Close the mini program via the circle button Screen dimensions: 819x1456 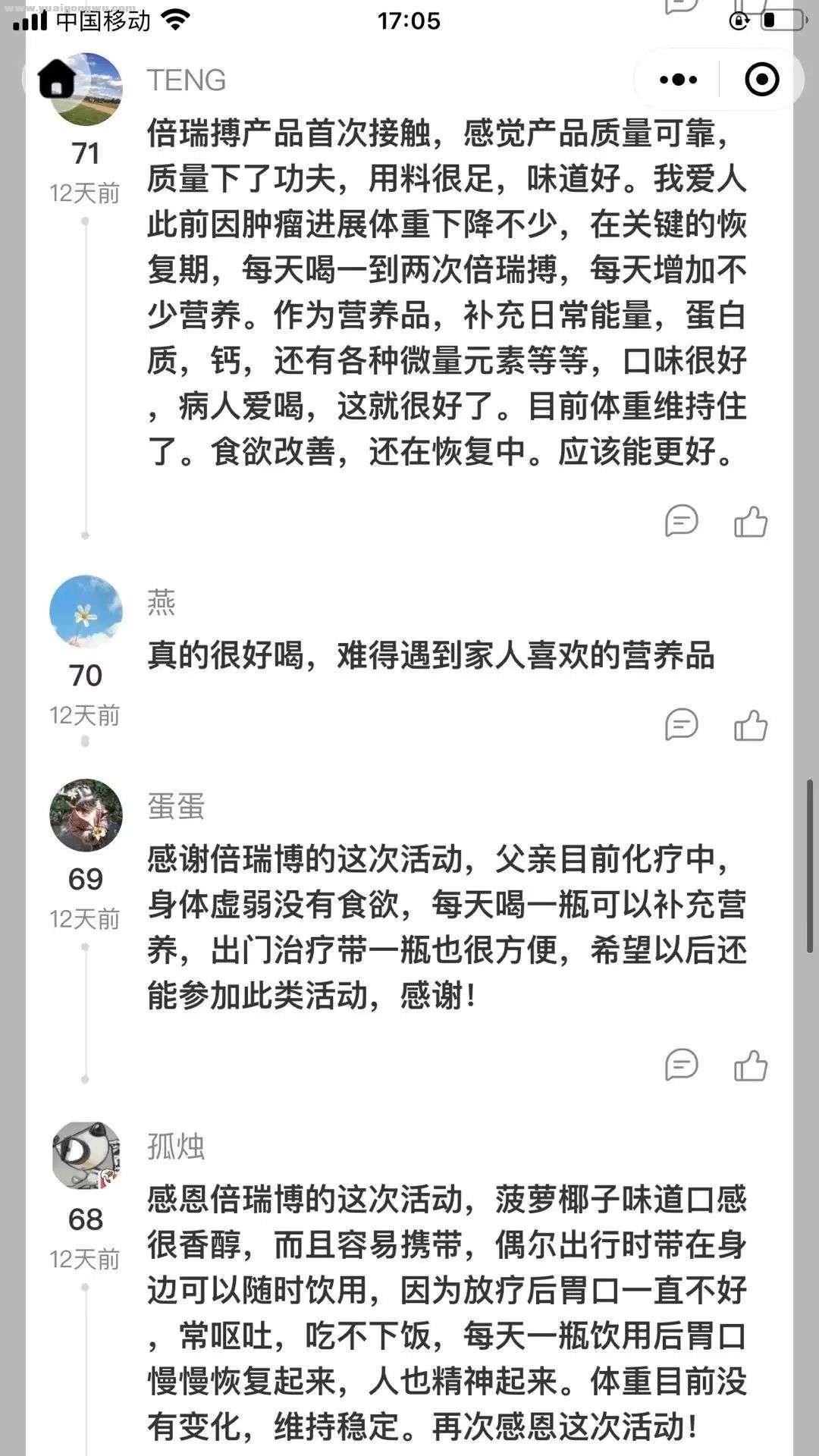(761, 80)
